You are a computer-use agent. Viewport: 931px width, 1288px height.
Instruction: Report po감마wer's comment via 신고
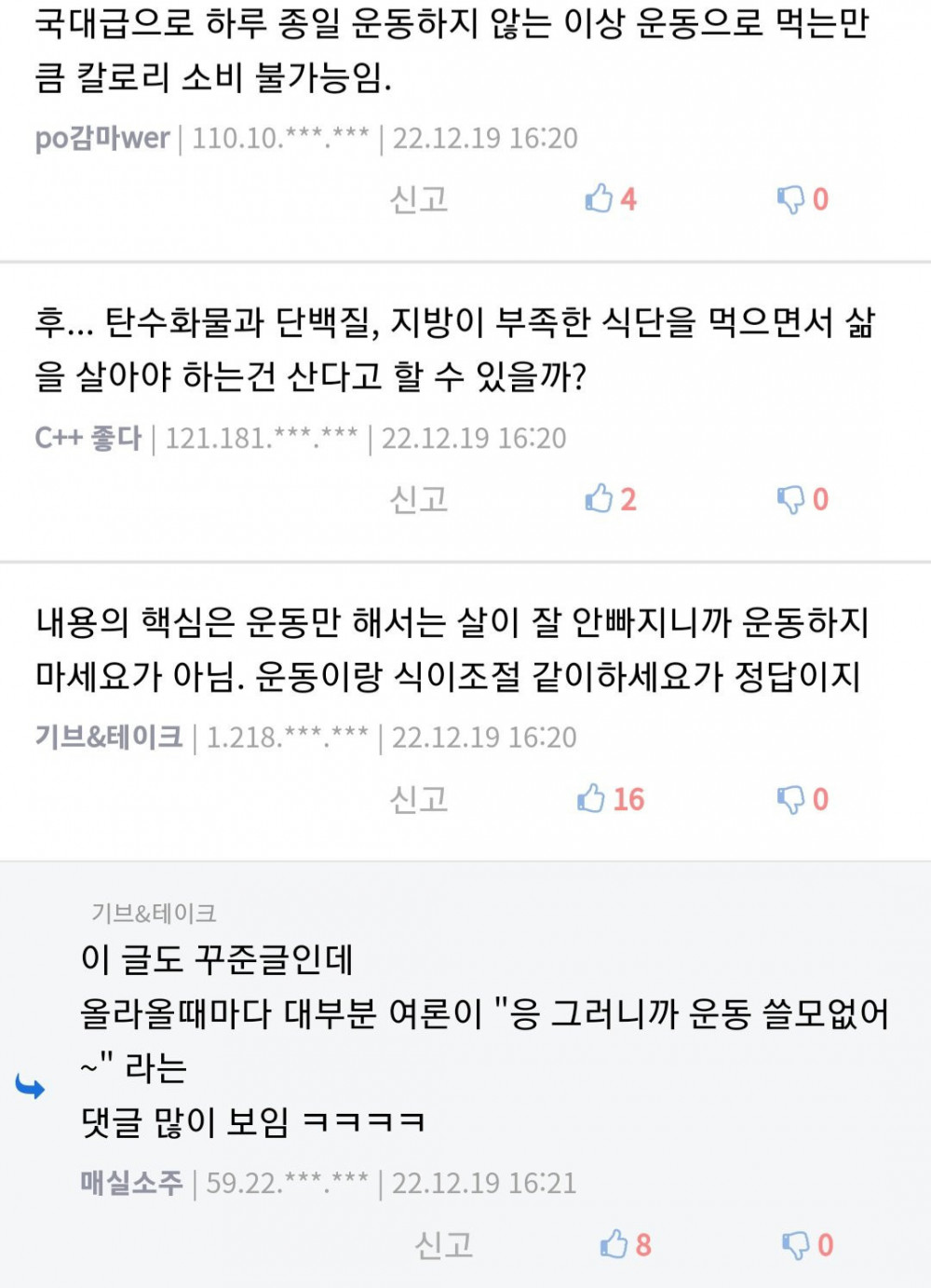point(418,199)
